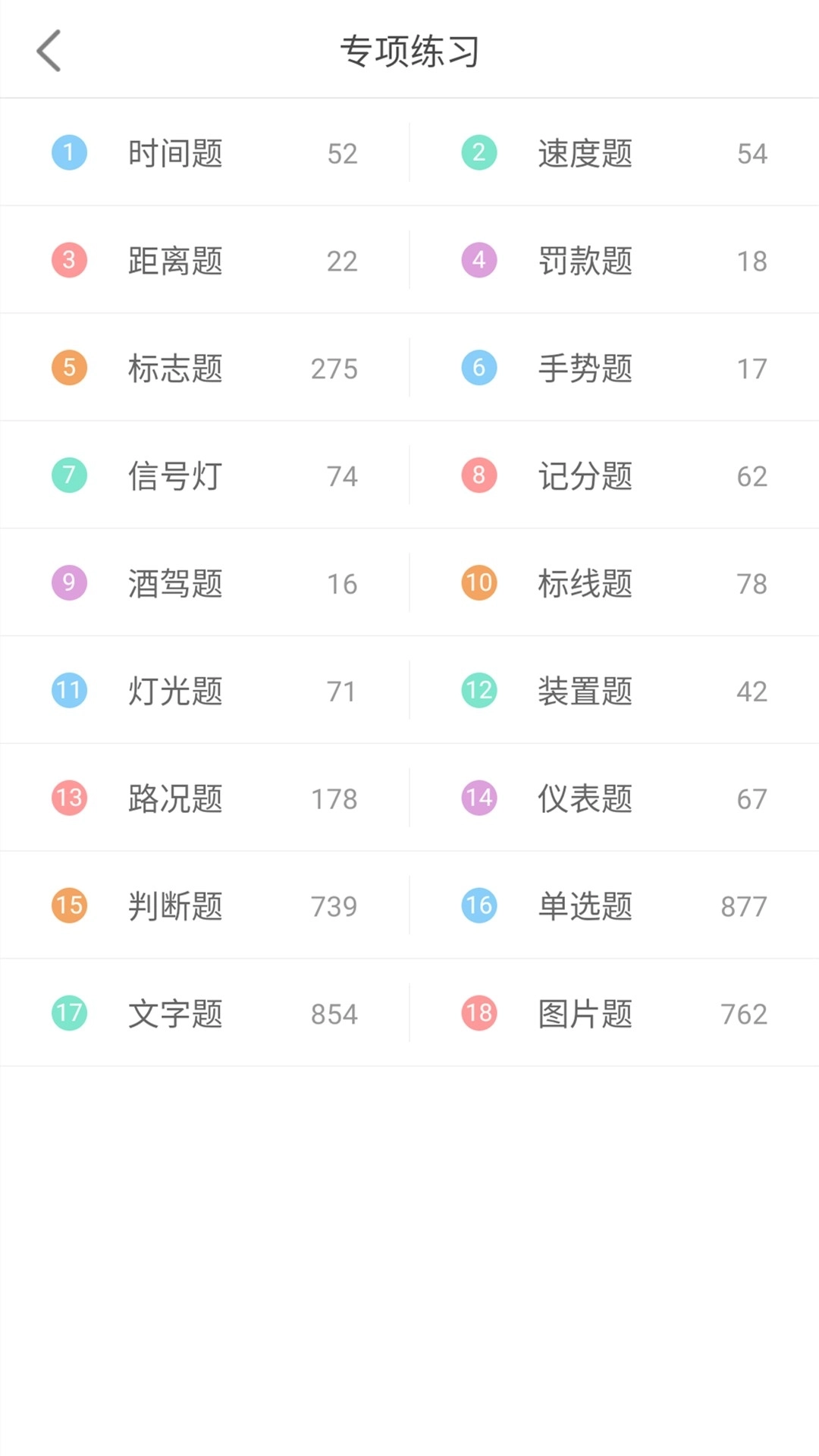Tap the purple badge 14 beside 仪表题
Viewport: 819px width, 1456px height.
[479, 797]
